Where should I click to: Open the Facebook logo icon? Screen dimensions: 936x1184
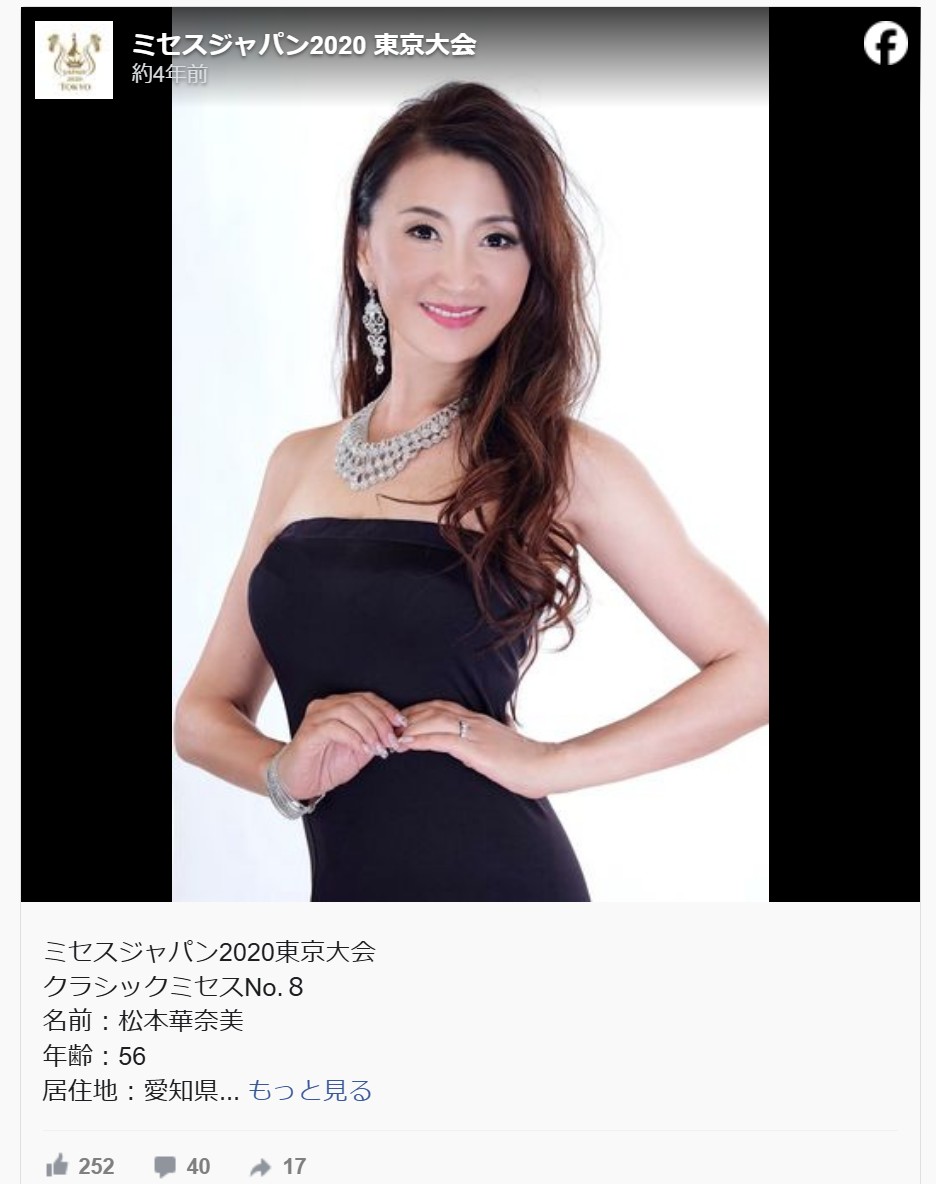(x=885, y=44)
